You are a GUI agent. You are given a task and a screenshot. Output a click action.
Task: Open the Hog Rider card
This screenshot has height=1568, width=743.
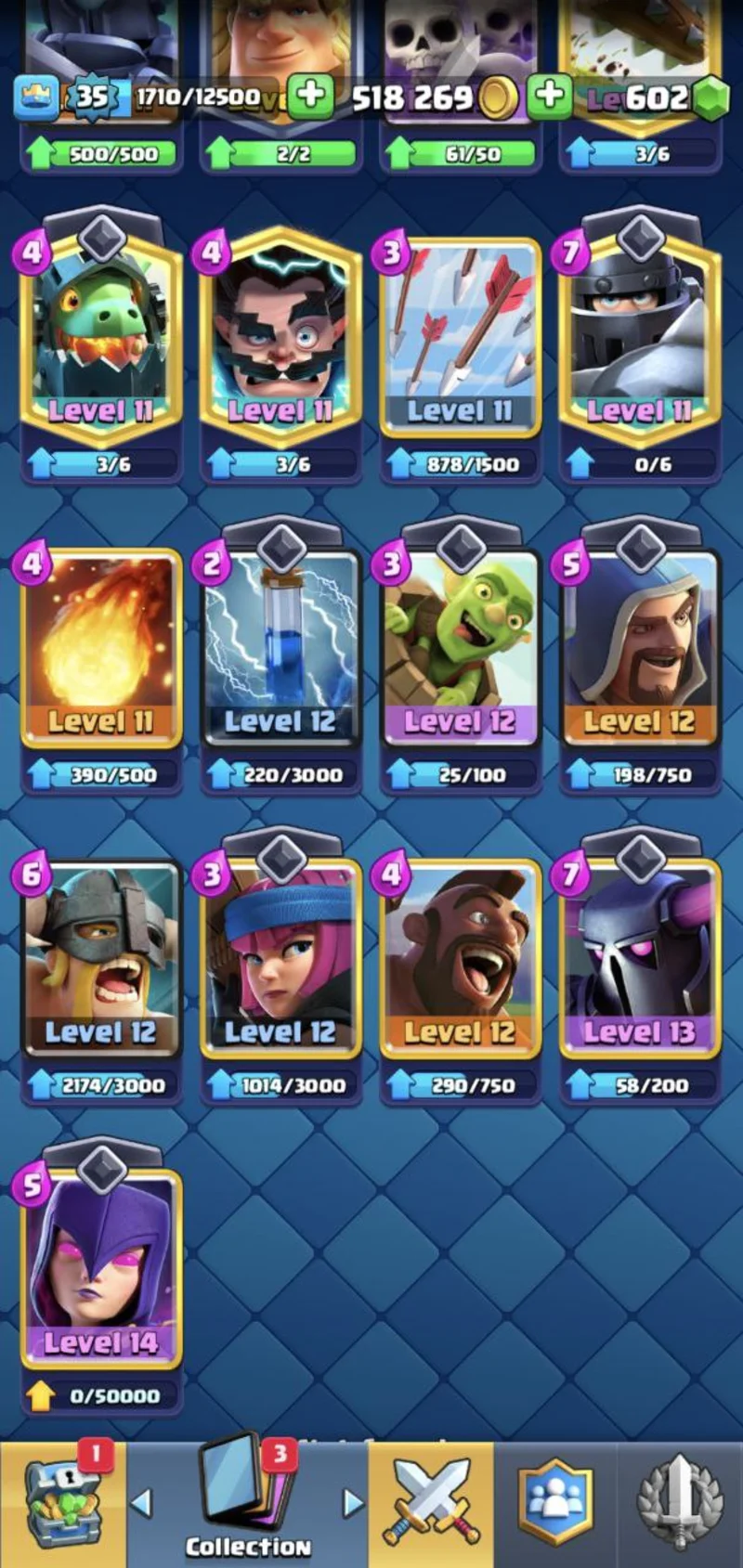[x=460, y=961]
